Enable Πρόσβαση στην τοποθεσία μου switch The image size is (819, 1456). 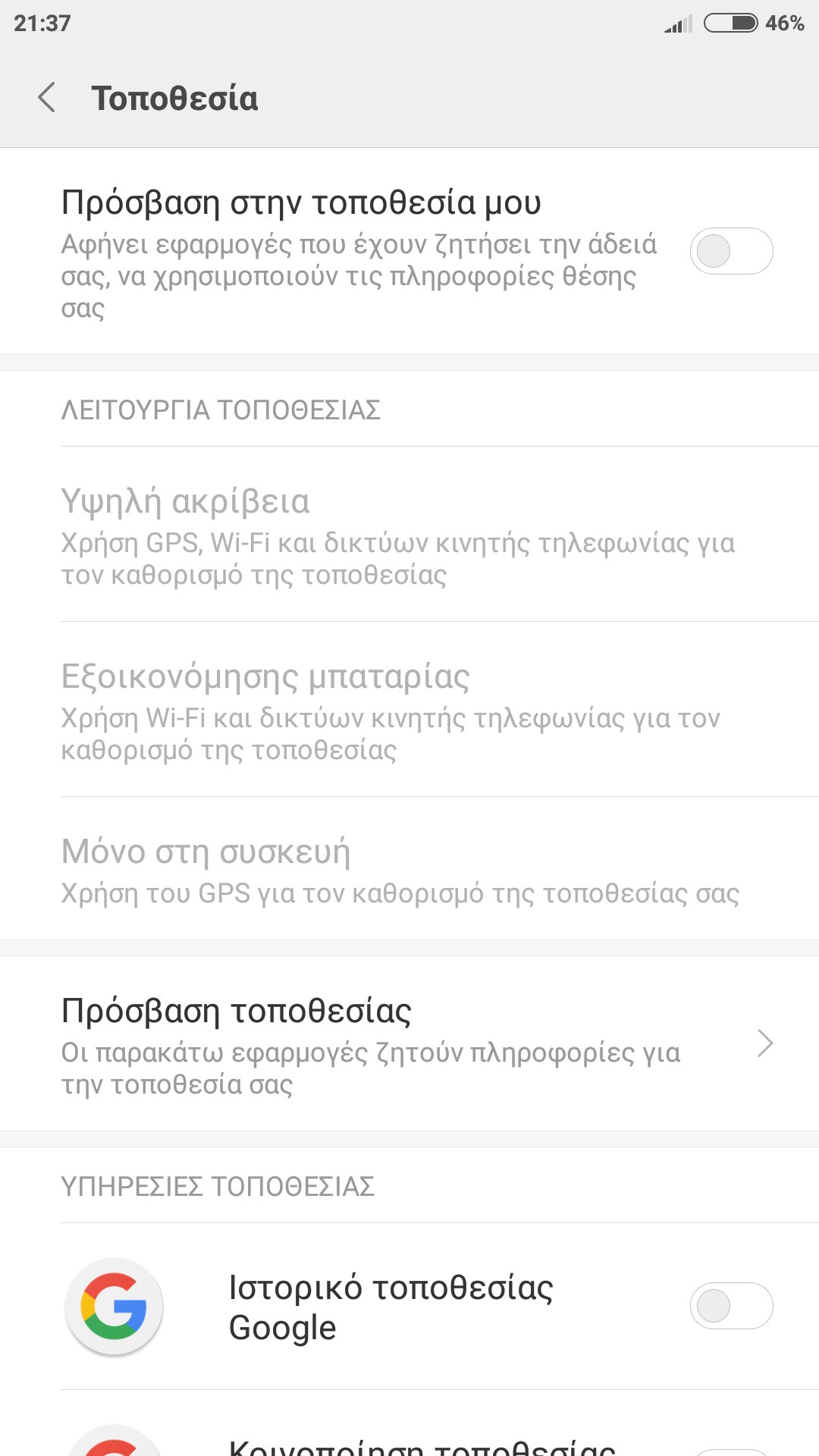coord(730,251)
